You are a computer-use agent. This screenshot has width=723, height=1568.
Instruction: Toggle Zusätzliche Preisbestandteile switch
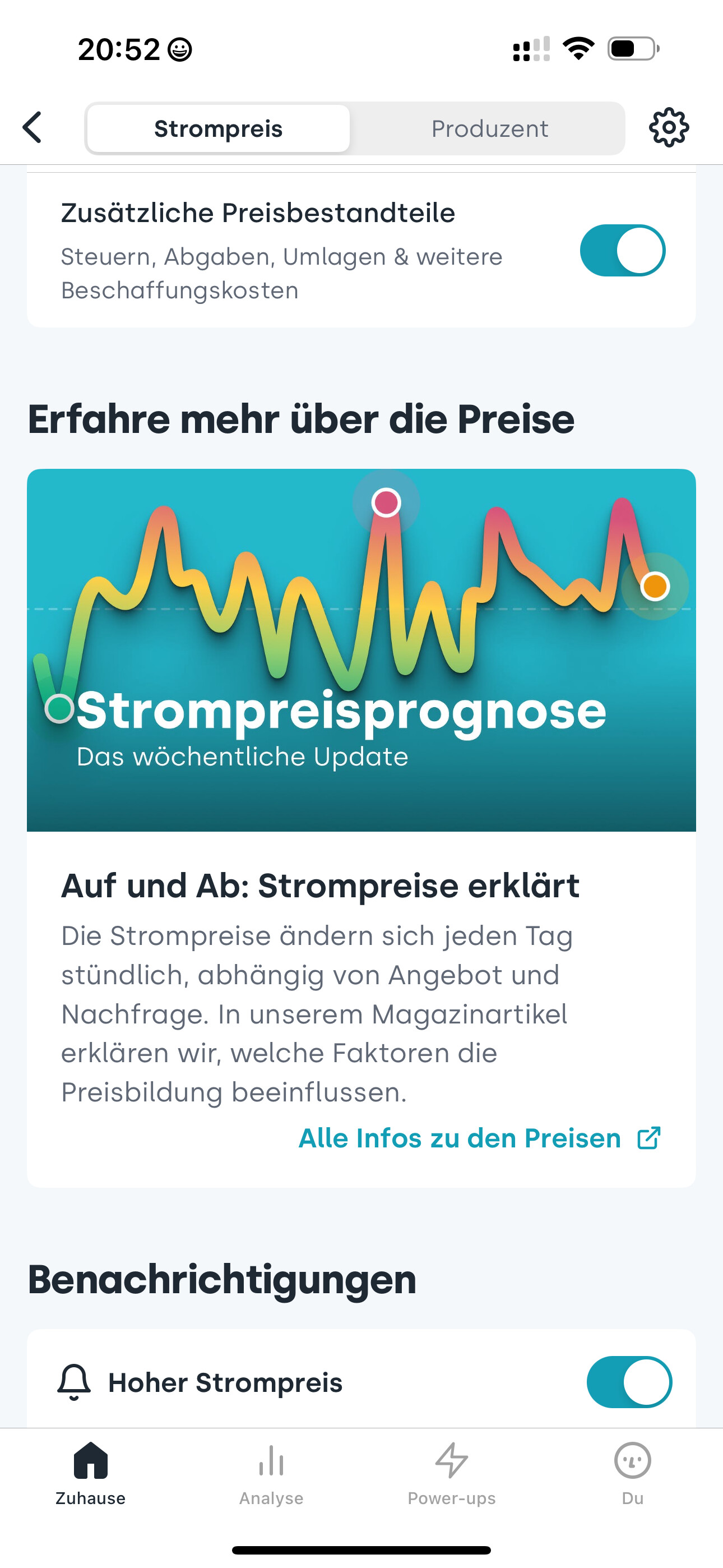(x=623, y=251)
